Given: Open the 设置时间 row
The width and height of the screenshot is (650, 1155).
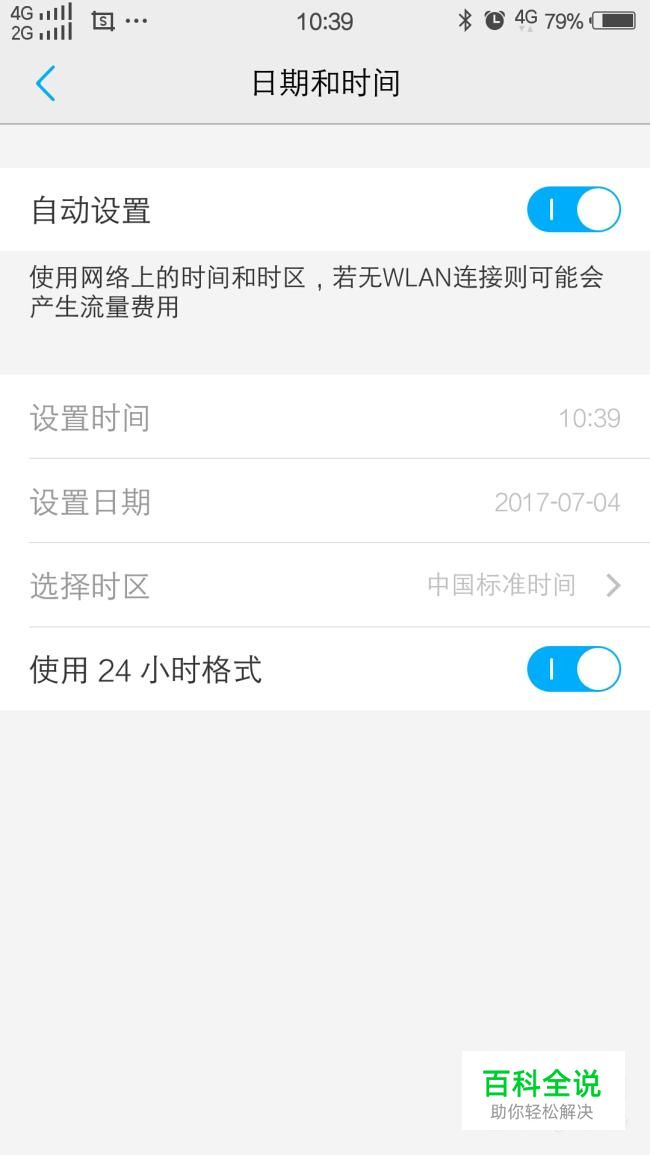Looking at the screenshot, I should tap(325, 417).
